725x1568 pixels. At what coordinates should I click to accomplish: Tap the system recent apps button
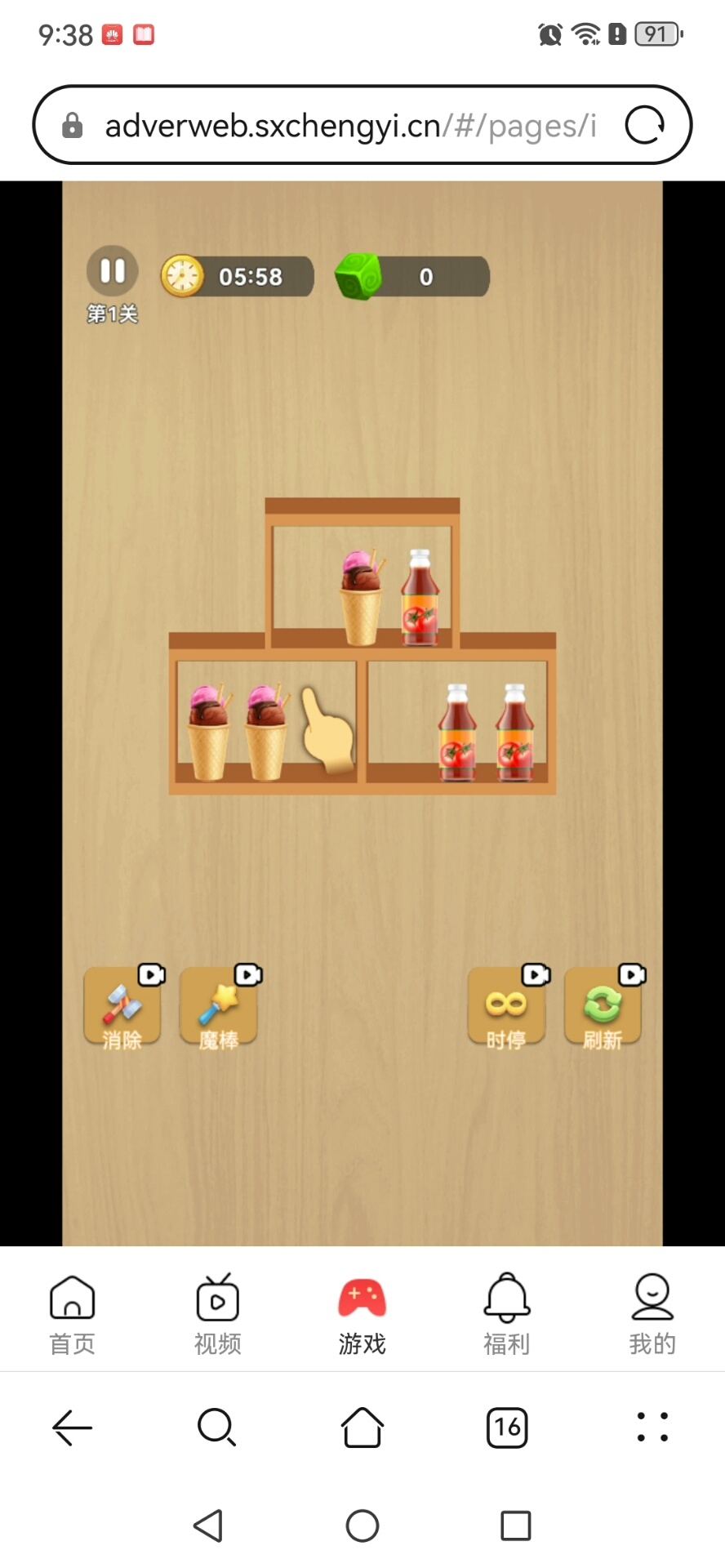tap(515, 1526)
